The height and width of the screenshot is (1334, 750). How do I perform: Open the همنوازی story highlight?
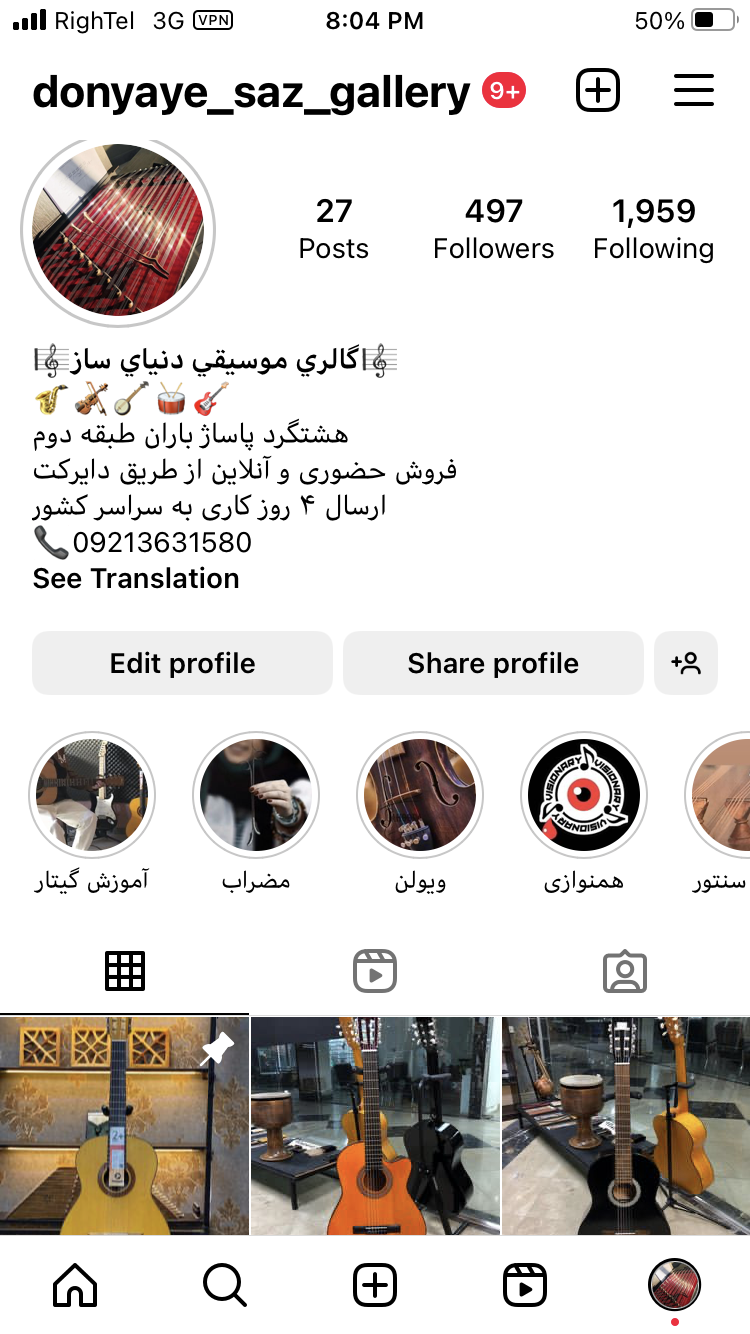(583, 795)
